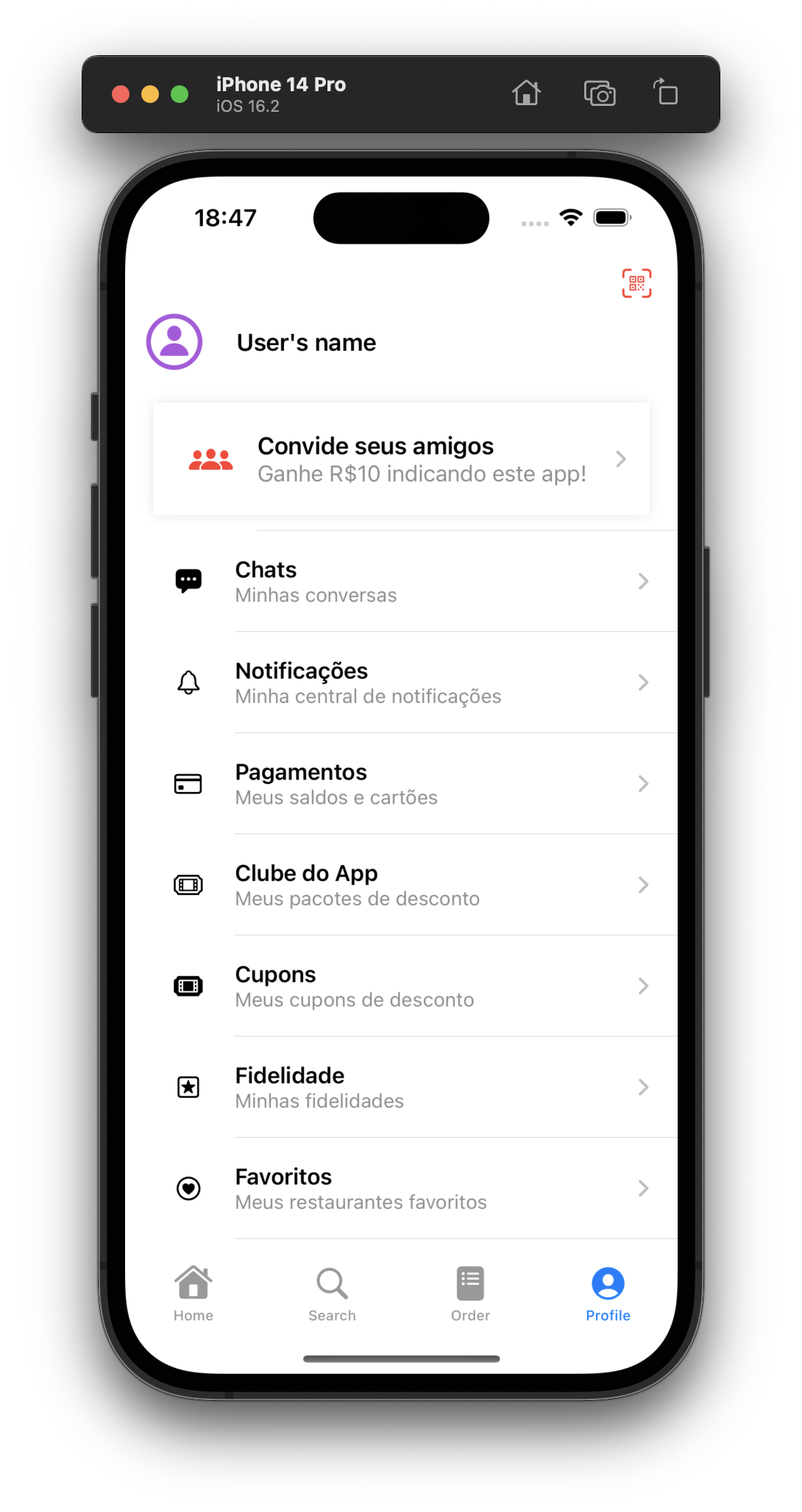
Task: Open Notificações
Action: tap(401, 682)
